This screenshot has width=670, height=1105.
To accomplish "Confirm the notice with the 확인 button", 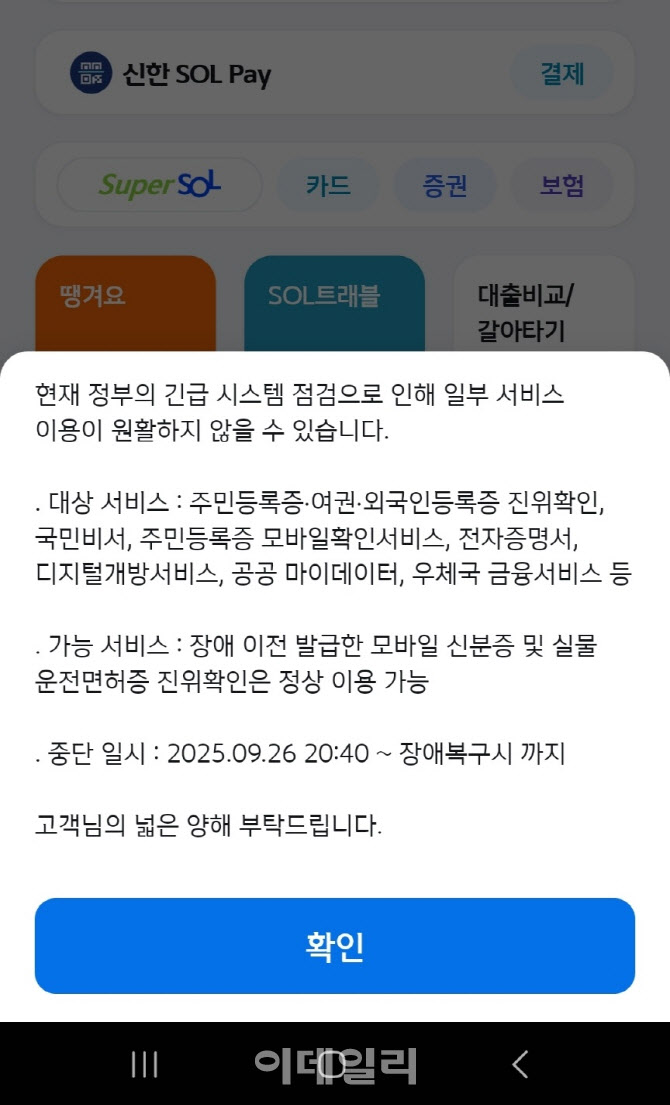I will pyautogui.click(x=334, y=945).
